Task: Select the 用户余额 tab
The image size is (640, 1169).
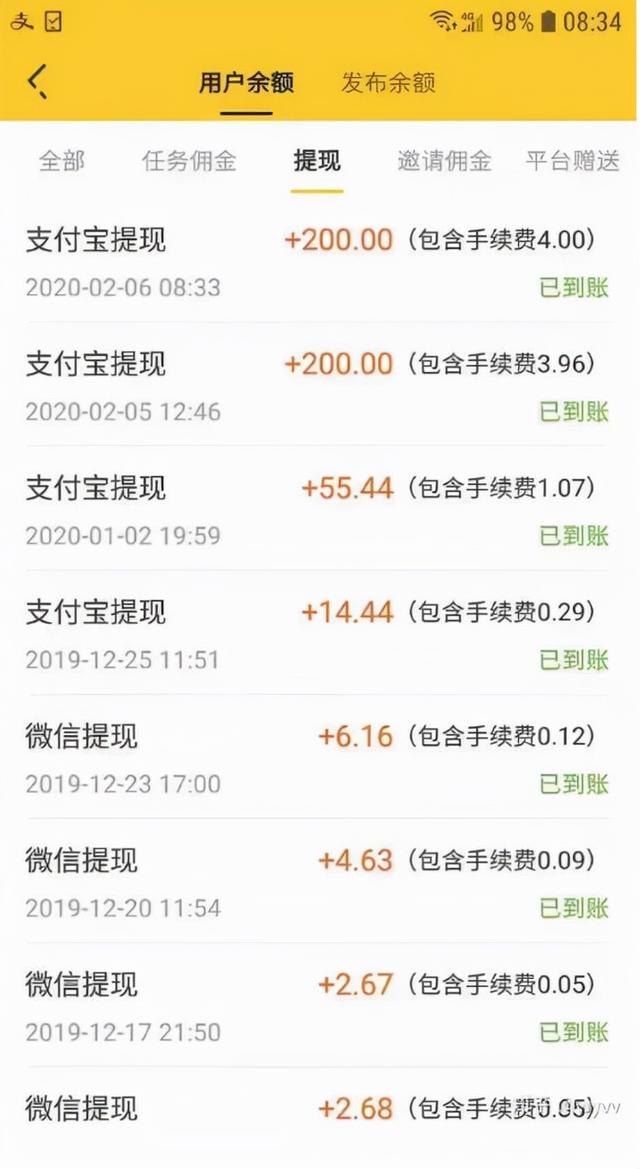Action: tap(246, 83)
